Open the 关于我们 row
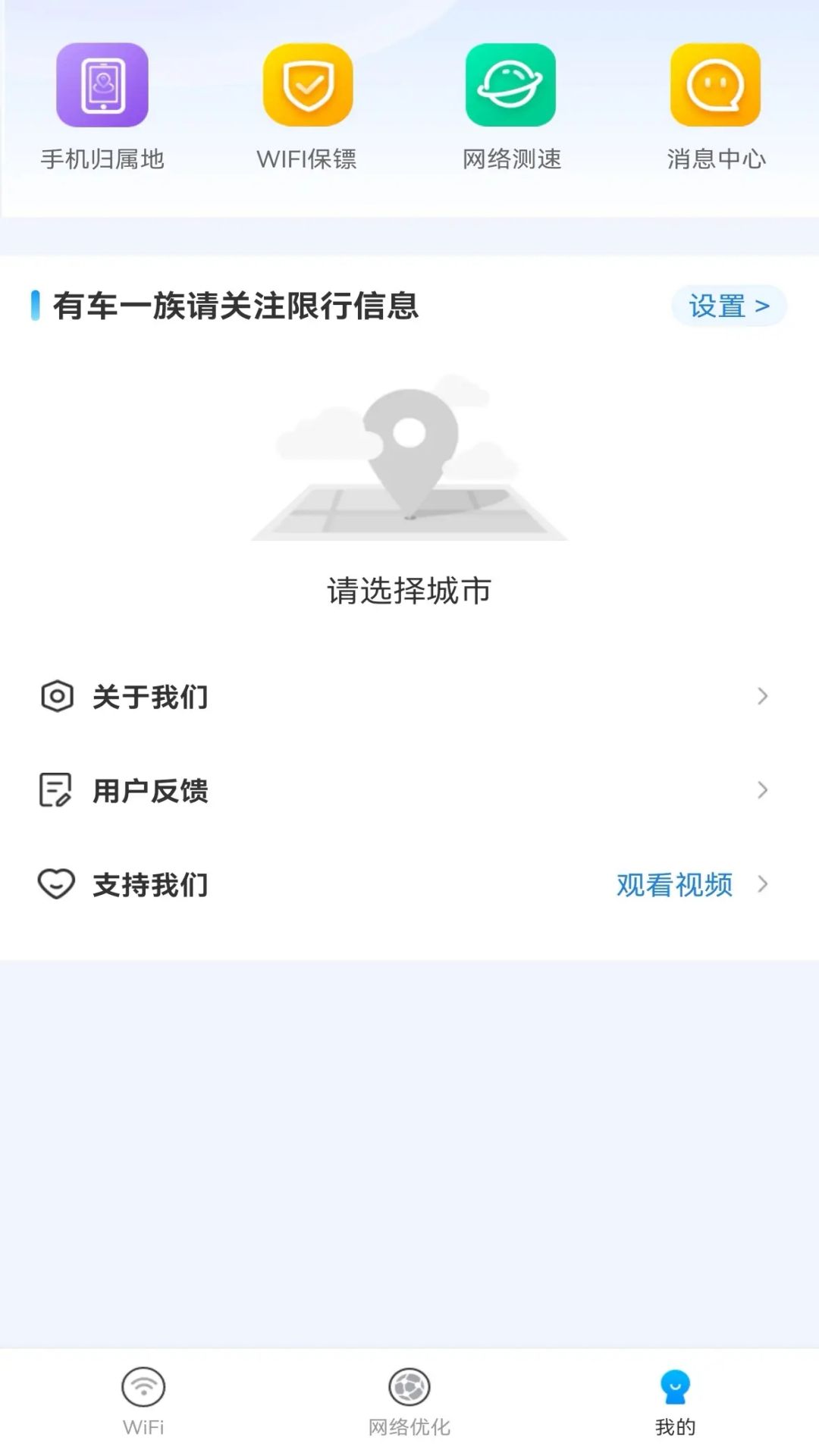Viewport: 819px width, 1456px height. click(x=409, y=696)
